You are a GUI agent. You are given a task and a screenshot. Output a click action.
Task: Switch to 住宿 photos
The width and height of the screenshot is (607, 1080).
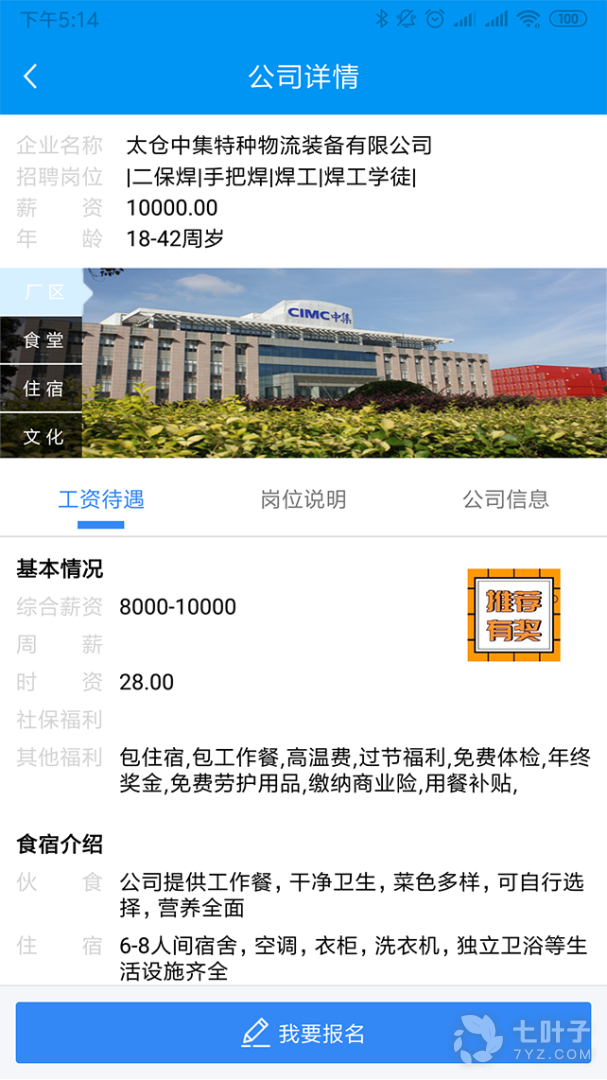[x=43, y=388]
